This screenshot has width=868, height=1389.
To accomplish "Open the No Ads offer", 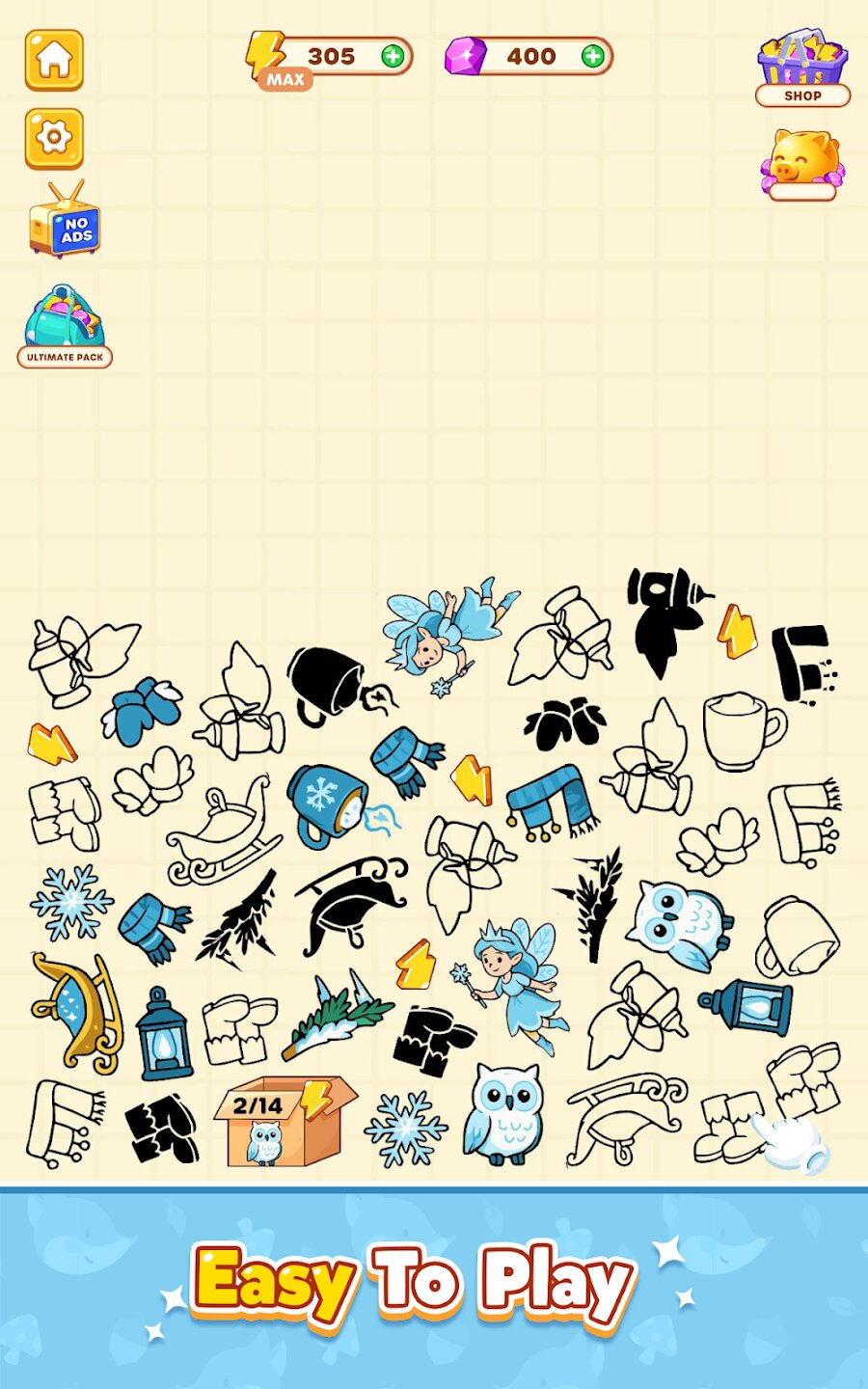I will [x=66, y=221].
